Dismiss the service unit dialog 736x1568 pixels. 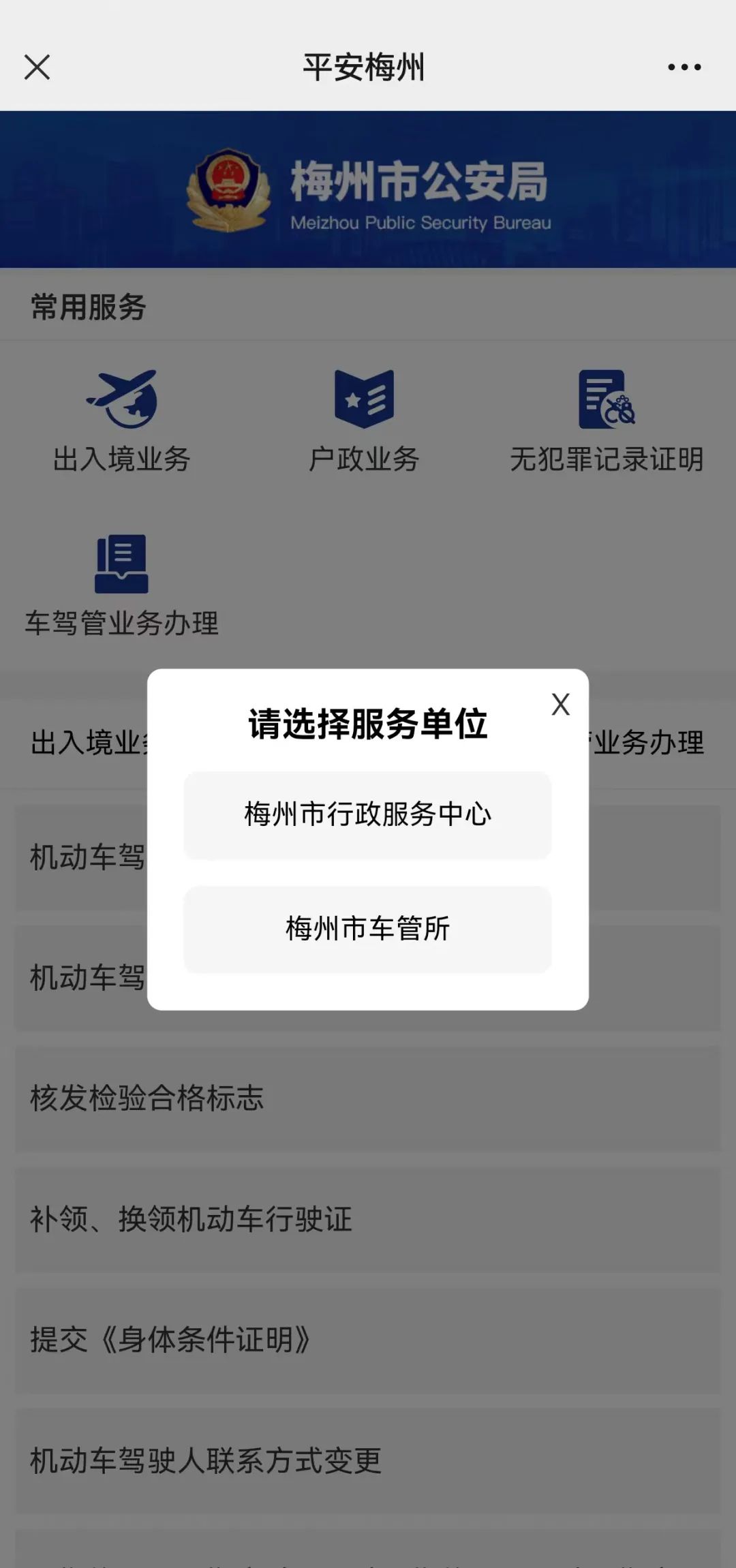point(560,704)
